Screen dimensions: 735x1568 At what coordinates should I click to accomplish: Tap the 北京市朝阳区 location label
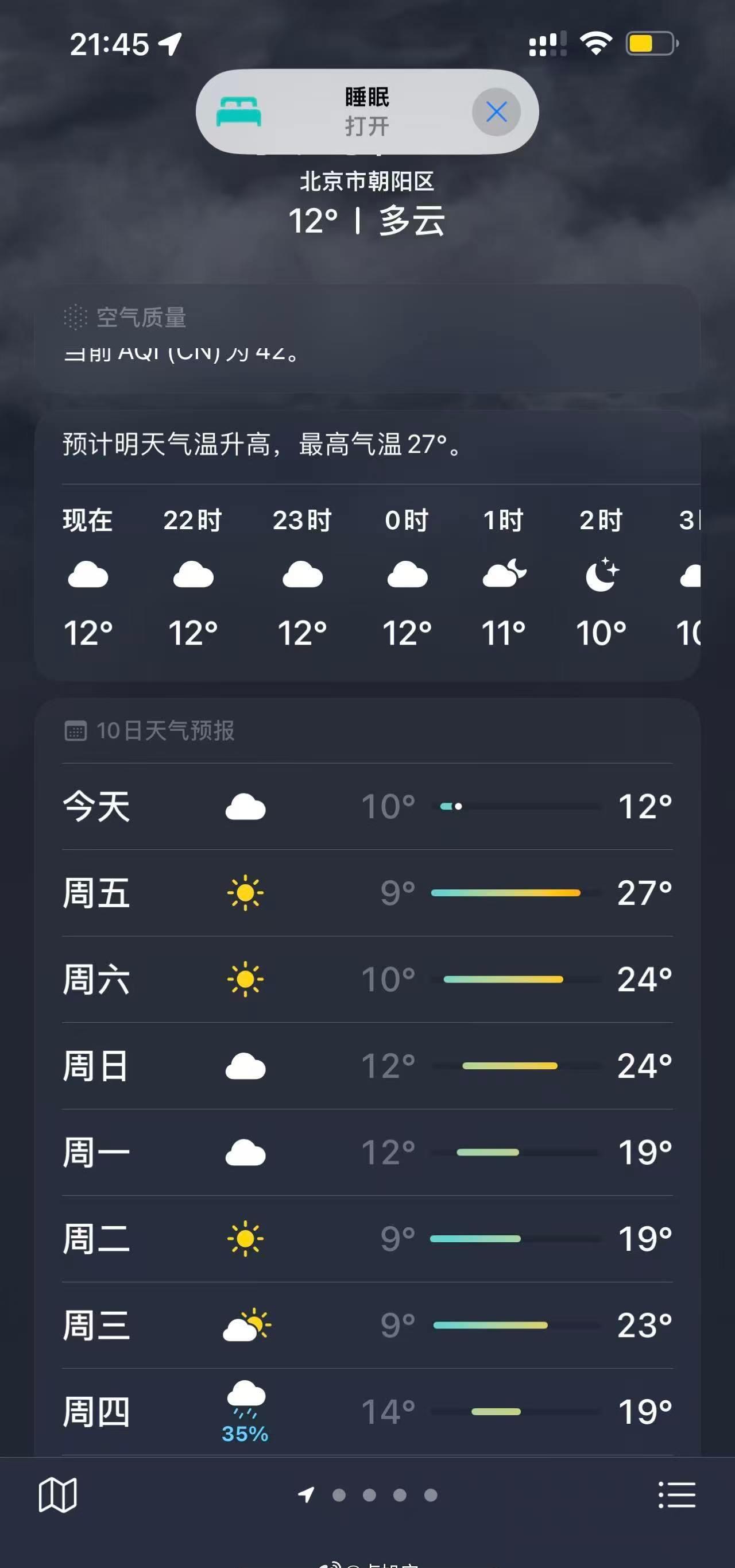click(x=367, y=182)
